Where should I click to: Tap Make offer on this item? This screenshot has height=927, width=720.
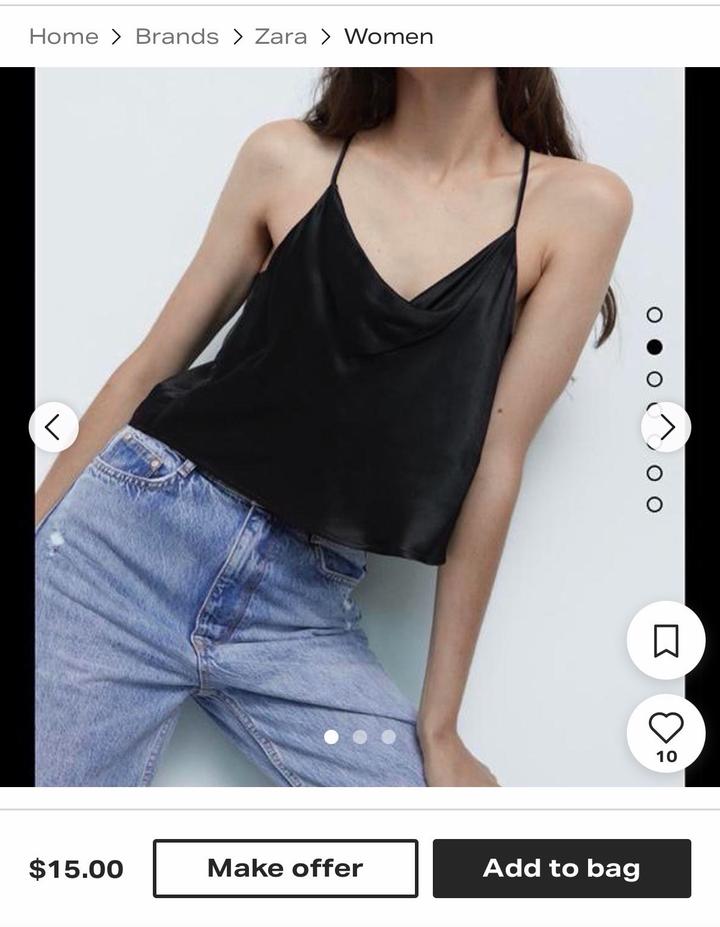[x=285, y=868]
